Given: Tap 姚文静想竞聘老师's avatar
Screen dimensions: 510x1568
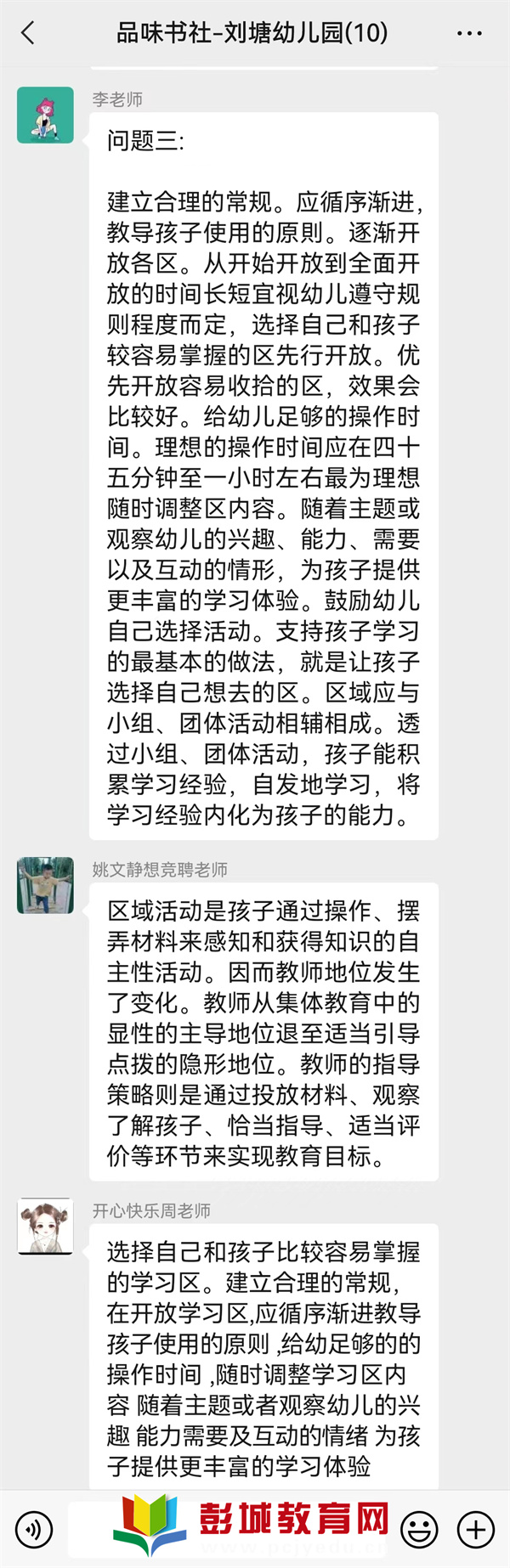Looking at the screenshot, I should 45,885.
